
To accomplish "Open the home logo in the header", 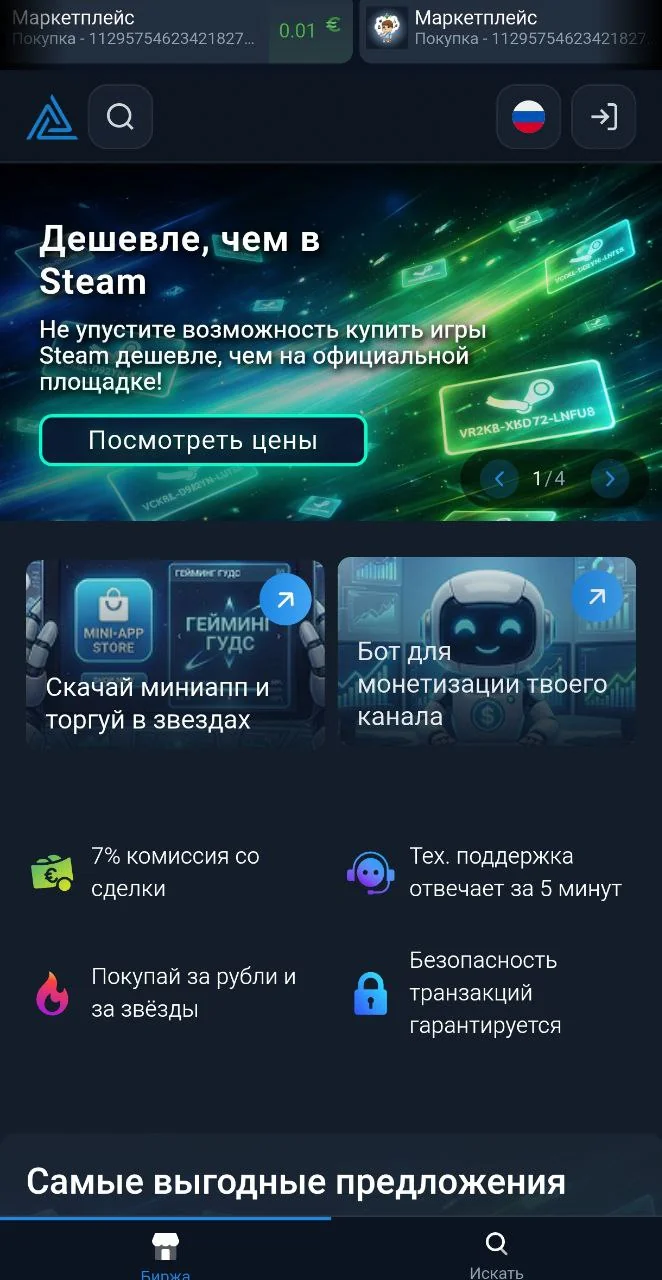I will (x=52, y=118).
